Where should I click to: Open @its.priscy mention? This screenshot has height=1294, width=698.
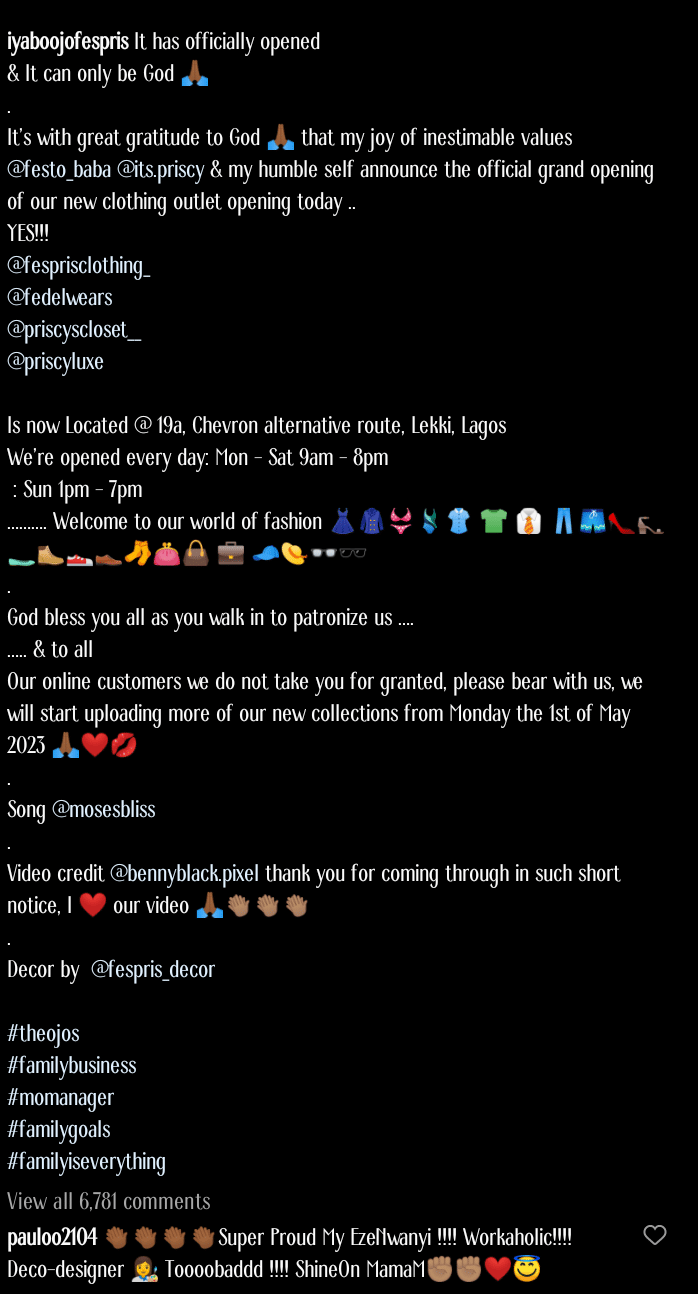pos(160,170)
